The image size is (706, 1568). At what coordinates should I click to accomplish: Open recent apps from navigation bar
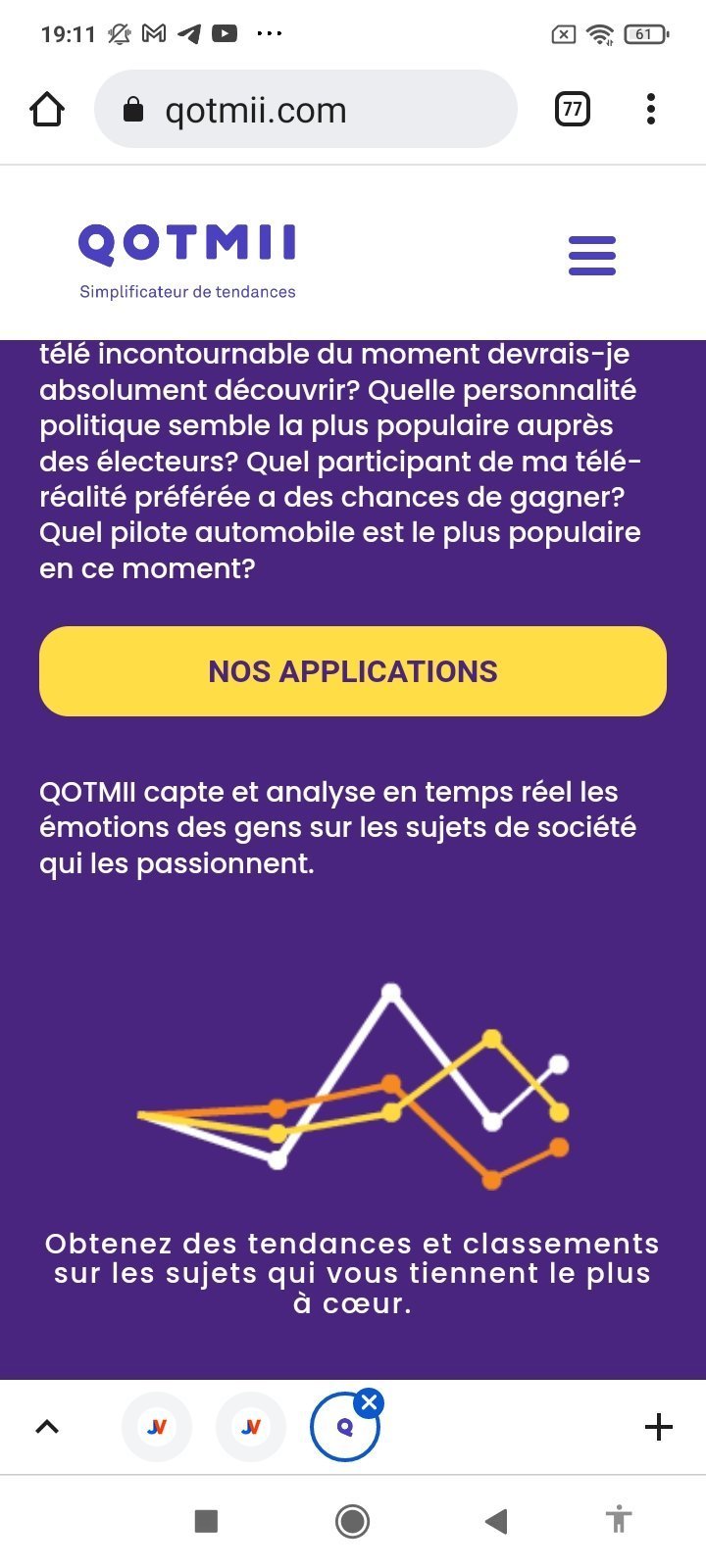pyautogui.click(x=206, y=1521)
